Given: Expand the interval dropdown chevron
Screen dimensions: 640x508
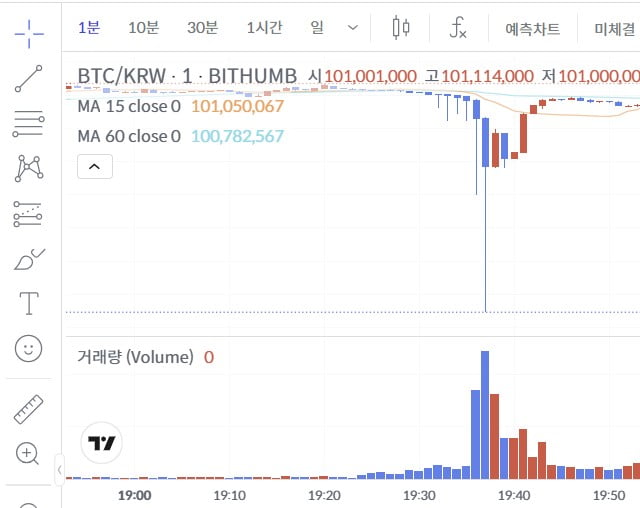Looking at the screenshot, I should 351,28.
